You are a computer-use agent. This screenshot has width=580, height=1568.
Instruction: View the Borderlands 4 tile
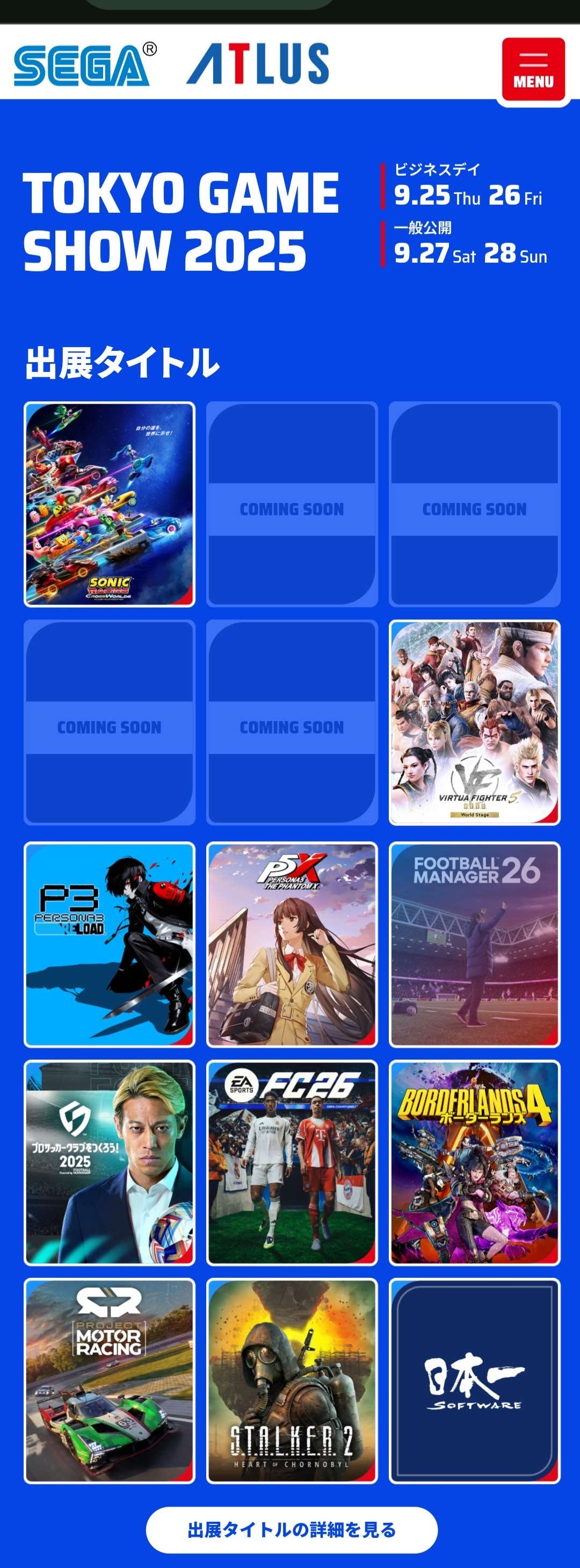(474, 1162)
